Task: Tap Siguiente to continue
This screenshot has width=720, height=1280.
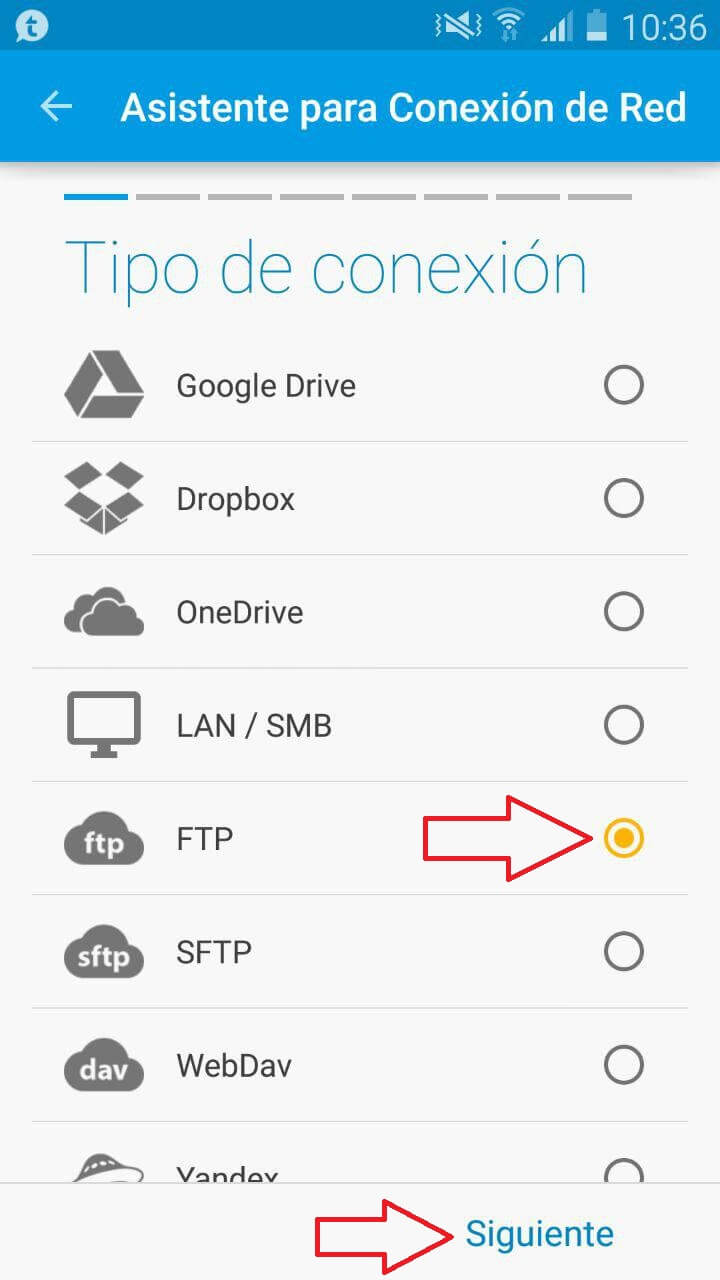Action: 539,1234
